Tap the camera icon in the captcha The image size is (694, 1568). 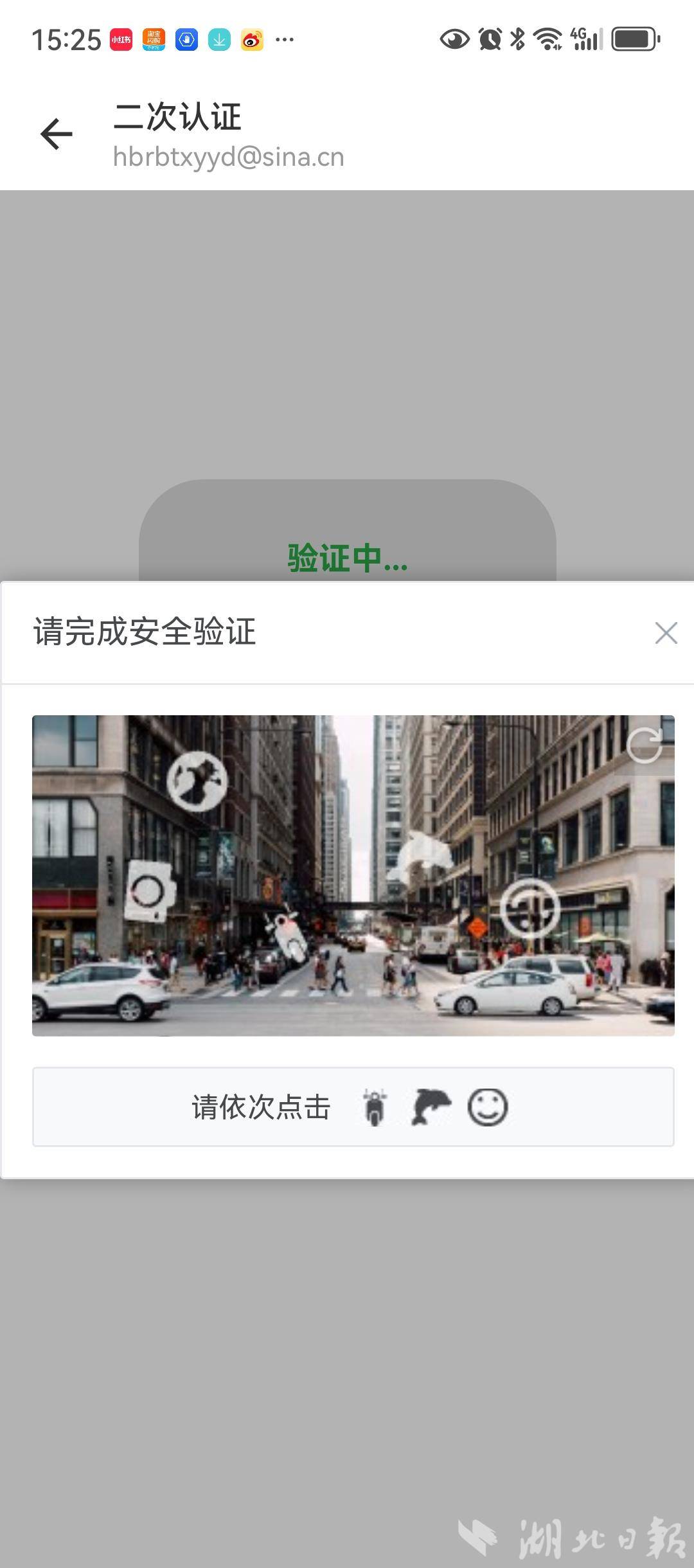point(150,891)
